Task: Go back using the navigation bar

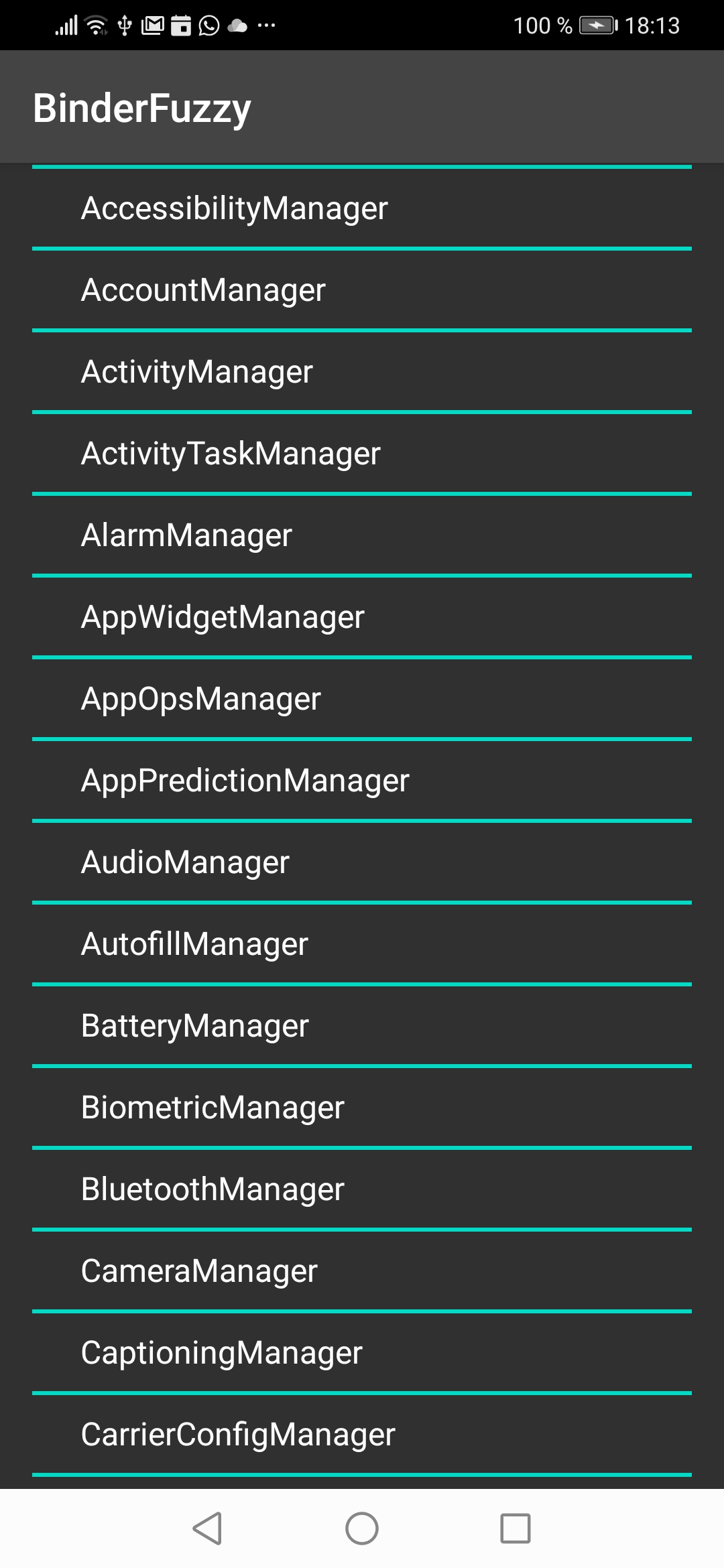Action: (x=207, y=1528)
